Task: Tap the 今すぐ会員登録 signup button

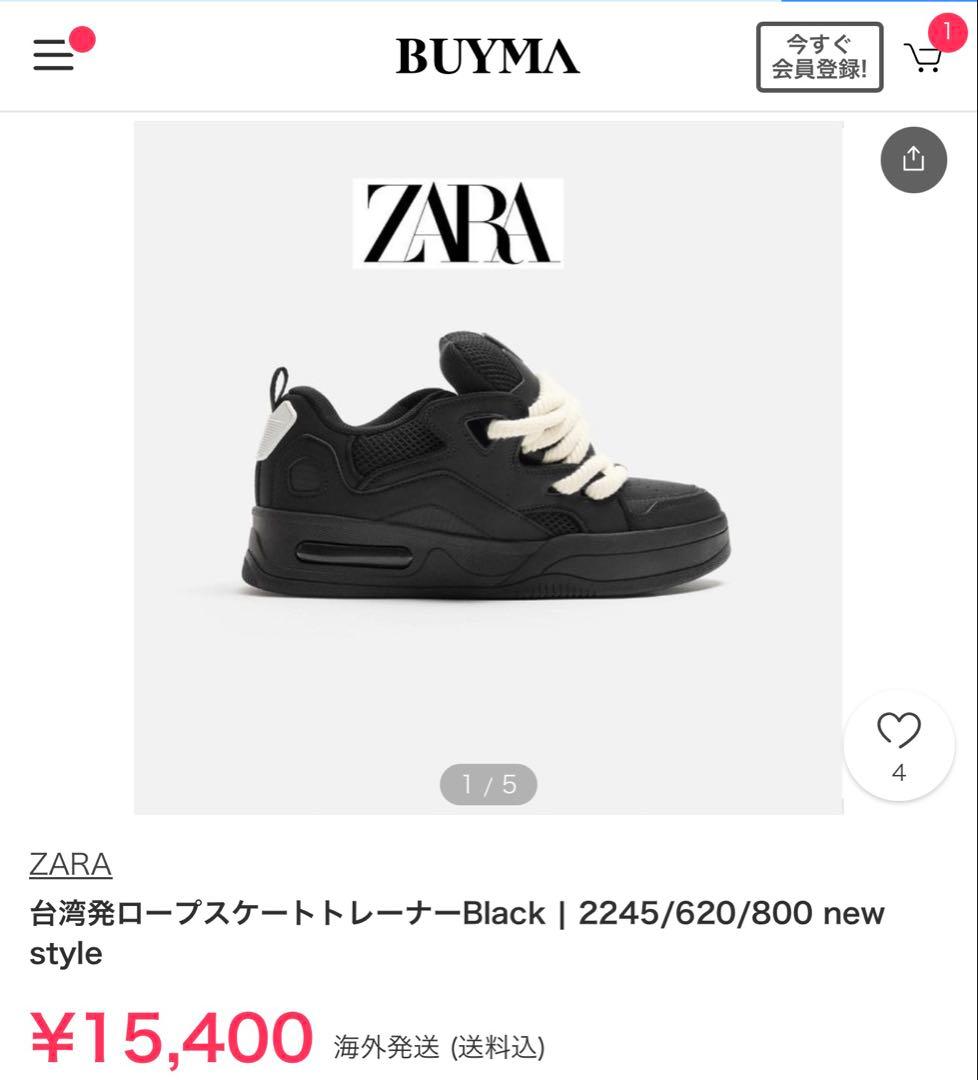Action: coord(820,58)
